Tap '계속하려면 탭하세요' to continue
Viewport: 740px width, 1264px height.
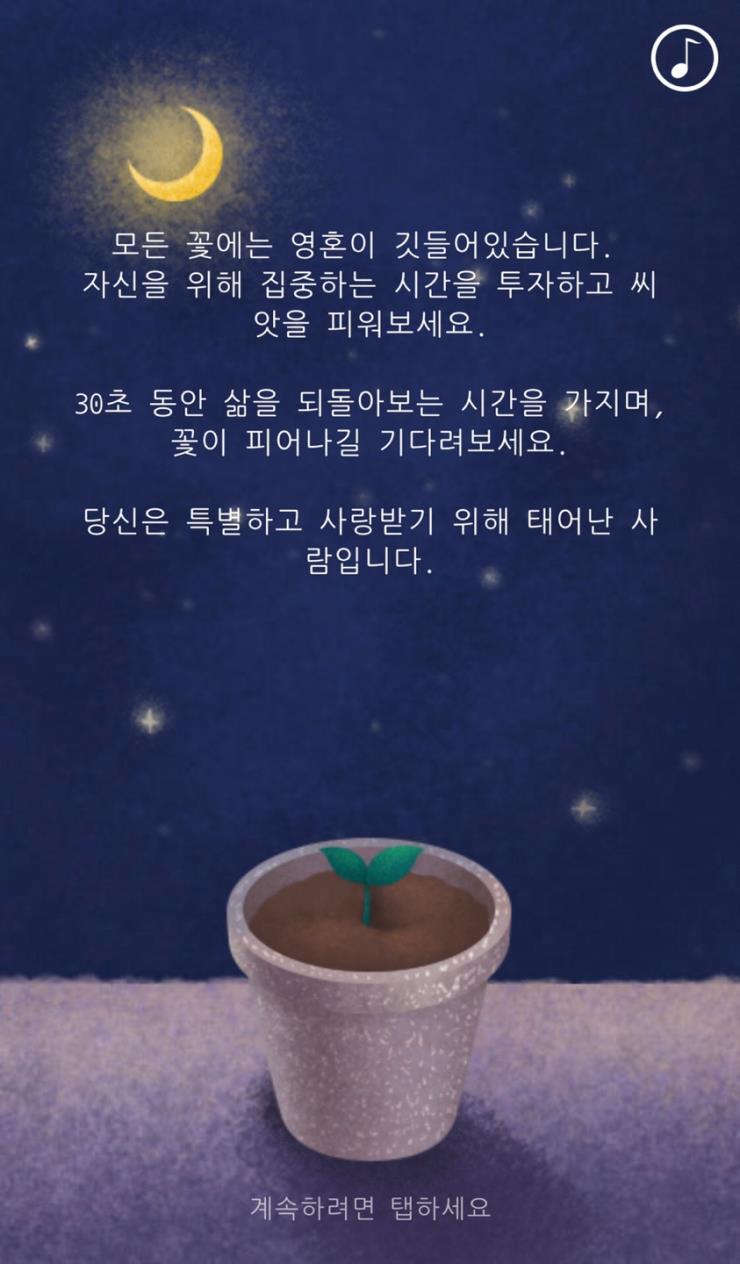click(370, 1207)
